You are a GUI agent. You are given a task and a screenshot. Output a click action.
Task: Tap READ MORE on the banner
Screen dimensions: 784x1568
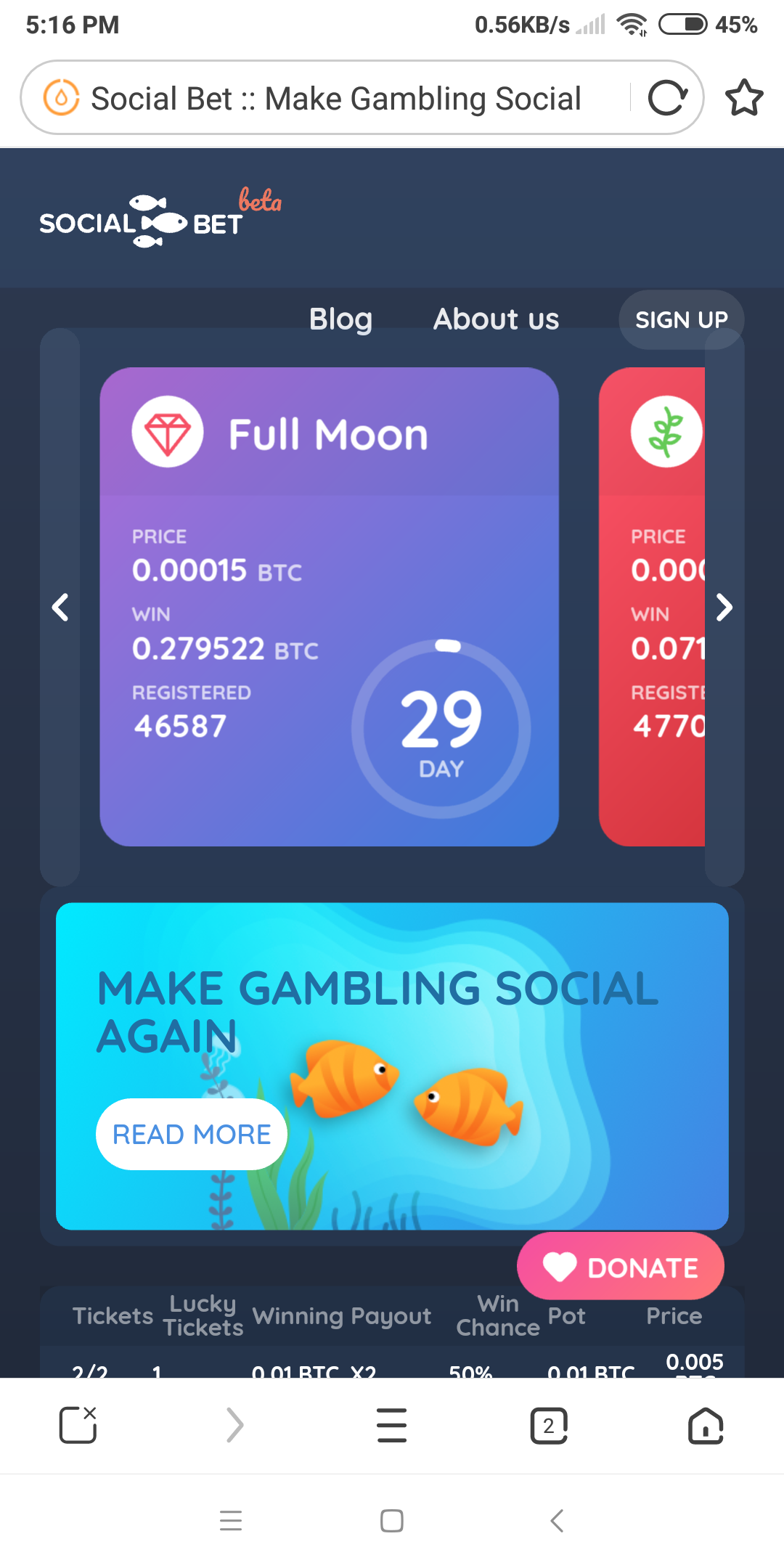tap(192, 1134)
